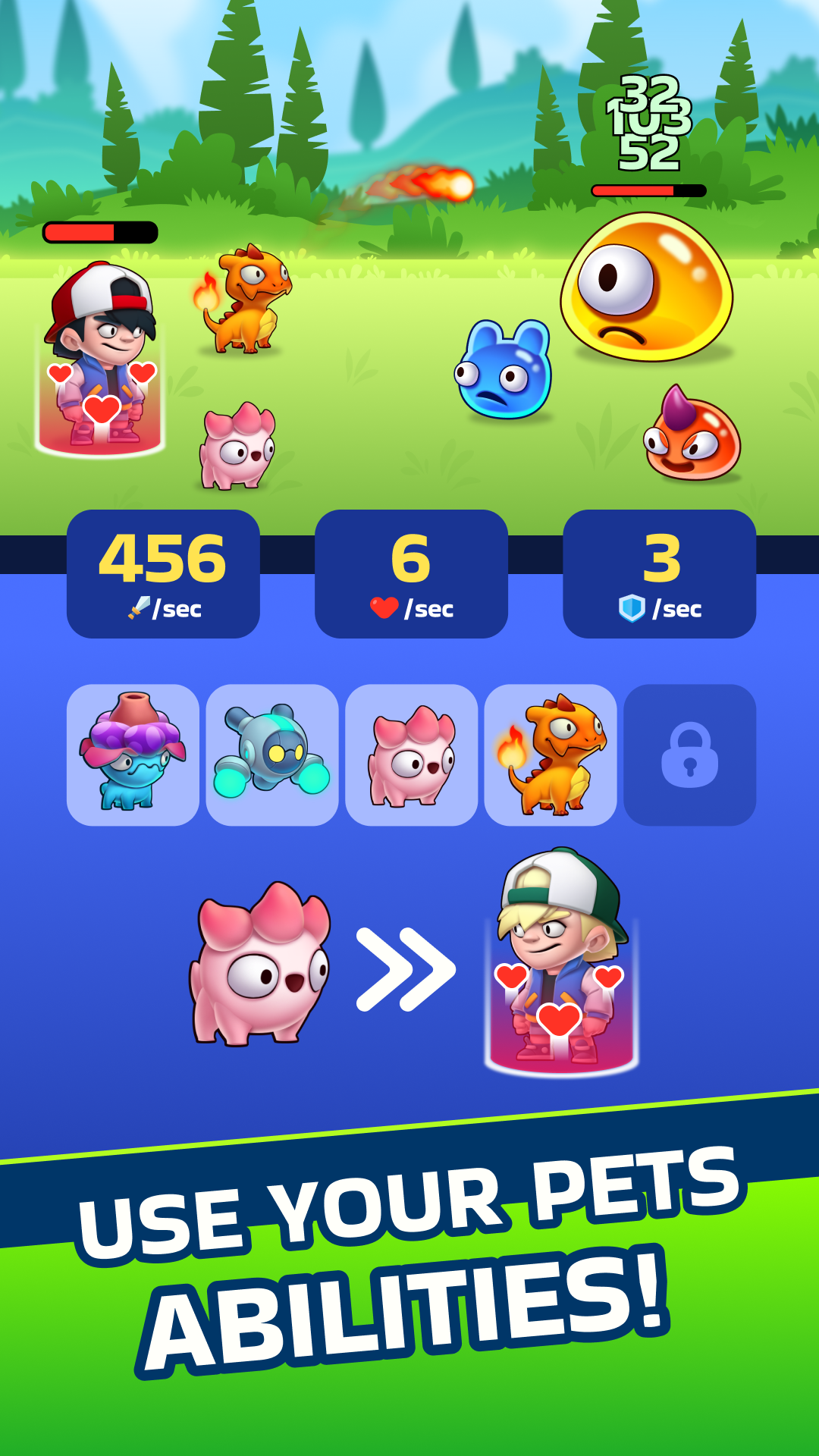Trigger the fire dragon pet ability

coord(551,755)
